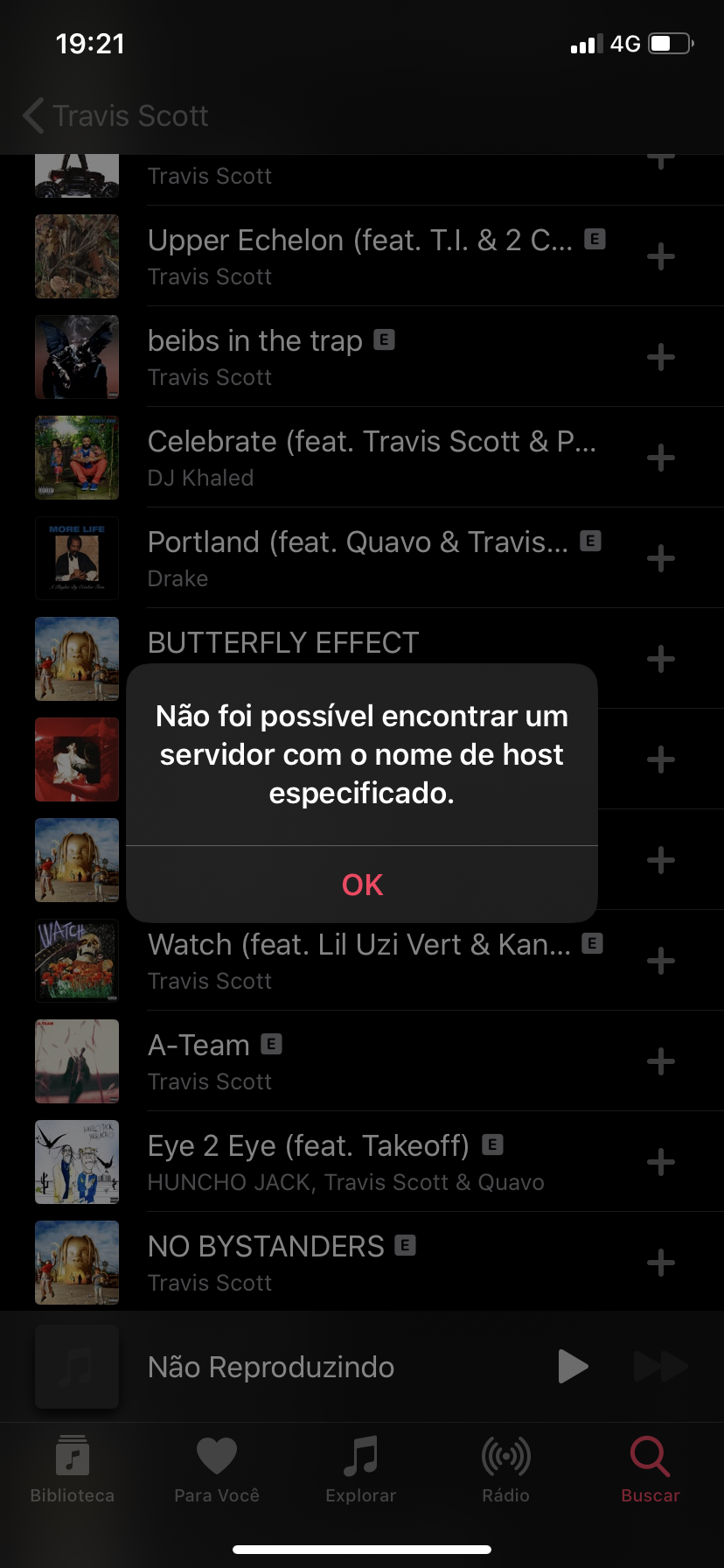The width and height of the screenshot is (724, 1568).
Task: Skip forward in the mini player
Action: [660, 1366]
